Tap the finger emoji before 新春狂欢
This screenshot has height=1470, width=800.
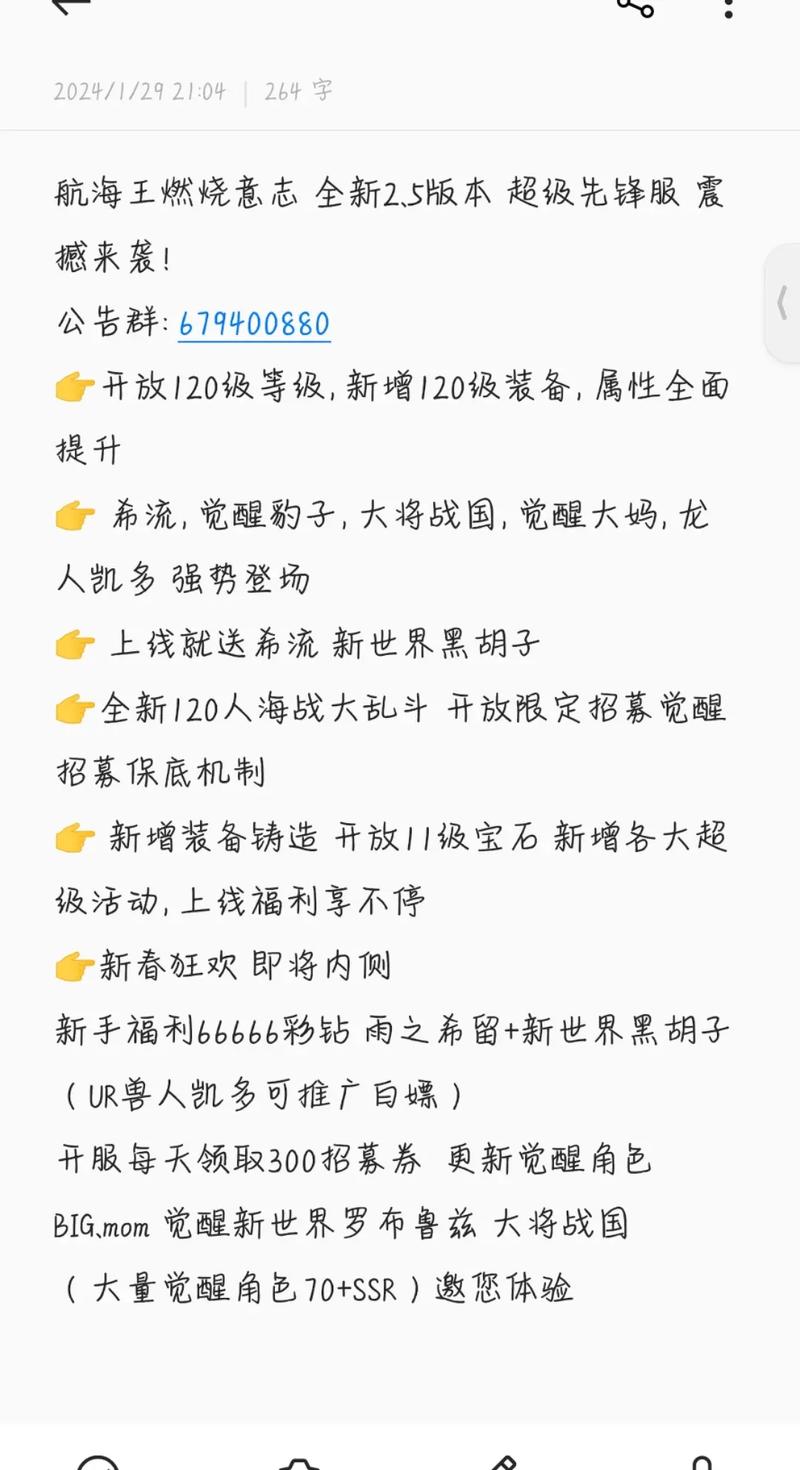pyautogui.click(x=73, y=966)
